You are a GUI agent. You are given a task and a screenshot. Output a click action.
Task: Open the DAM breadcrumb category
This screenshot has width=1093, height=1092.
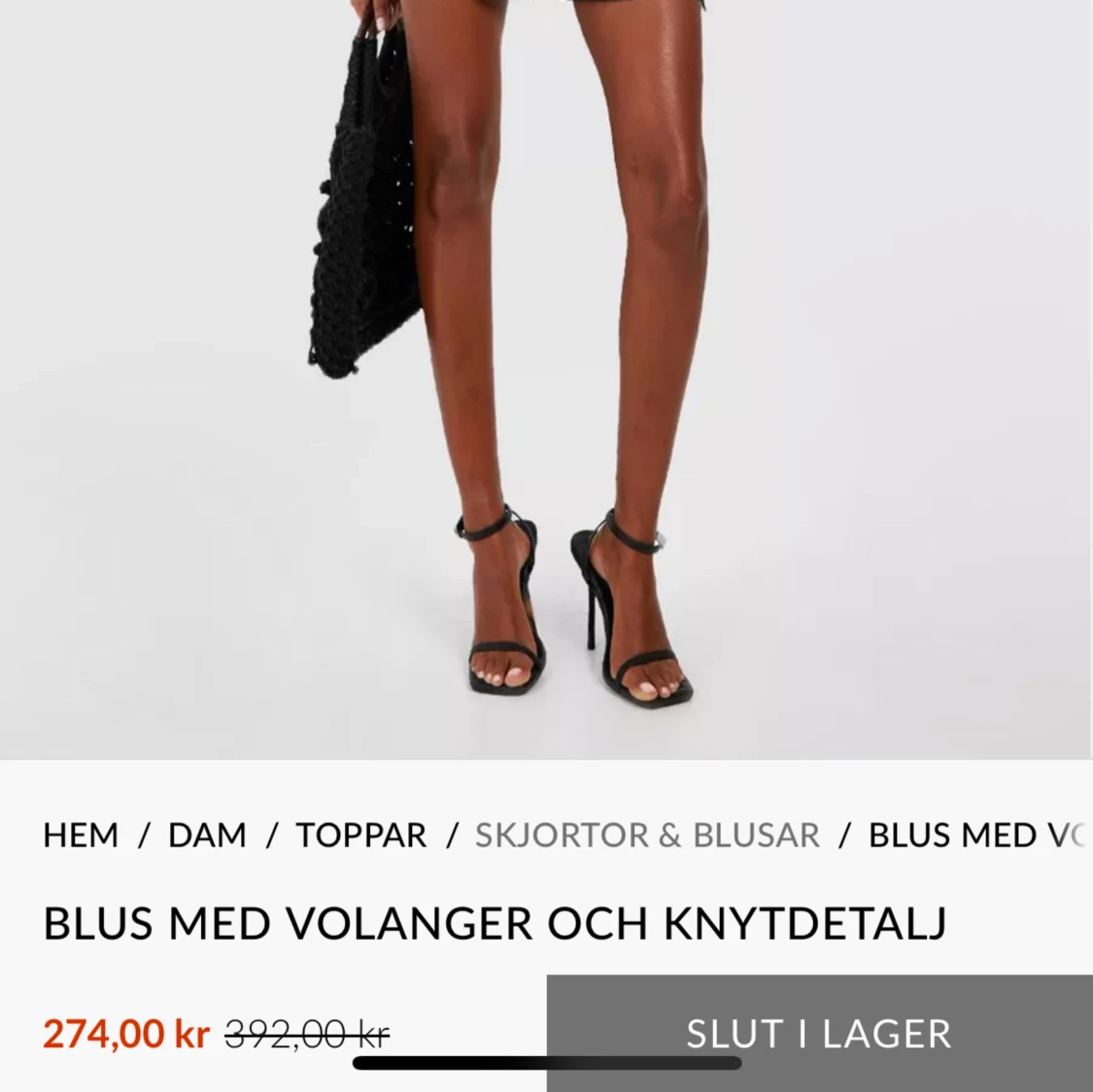[x=207, y=836]
